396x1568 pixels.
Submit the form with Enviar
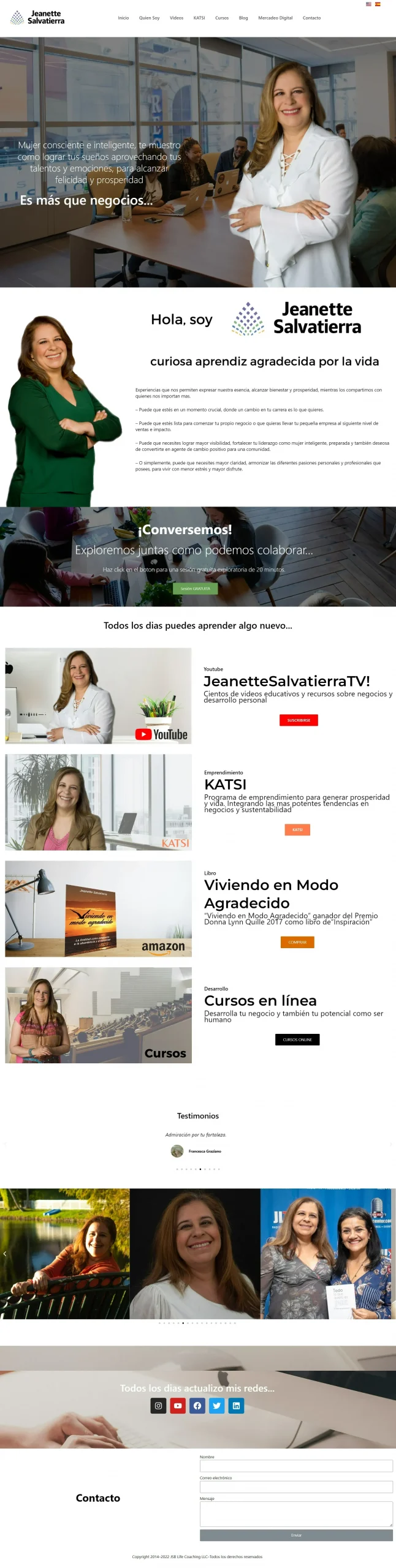pos(296,1535)
